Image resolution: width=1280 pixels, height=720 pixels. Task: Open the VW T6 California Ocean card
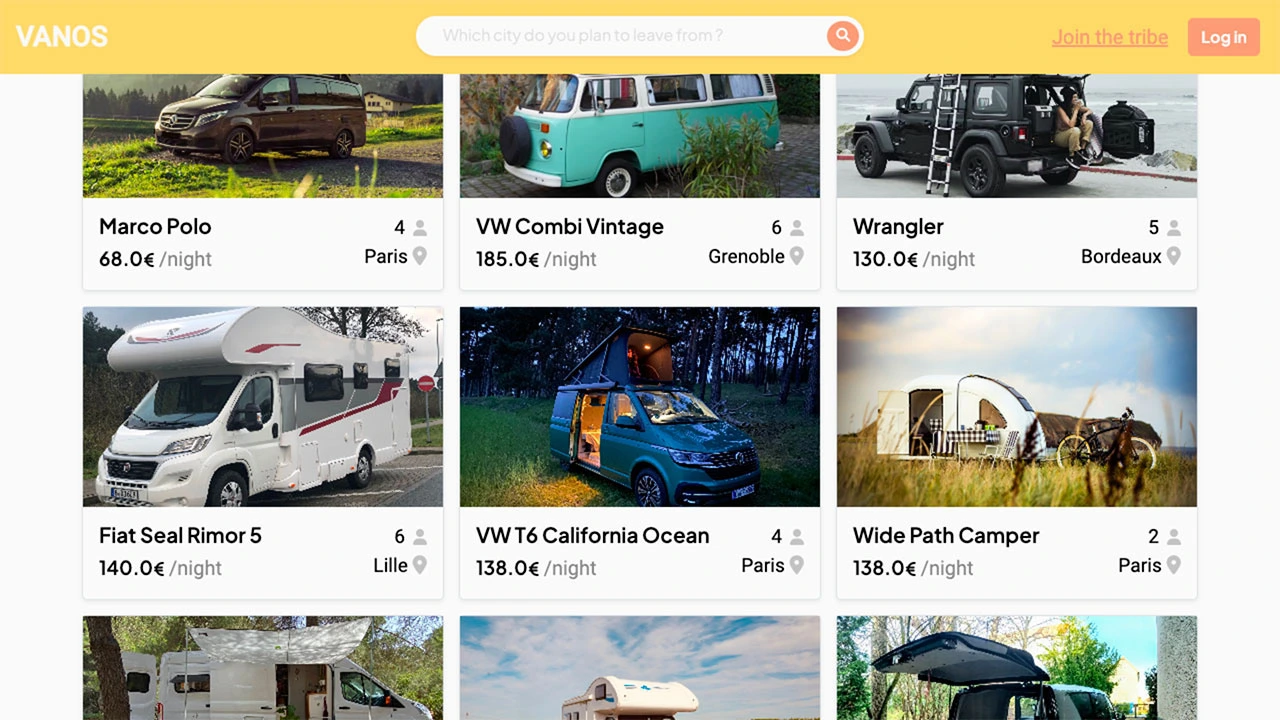(x=639, y=450)
